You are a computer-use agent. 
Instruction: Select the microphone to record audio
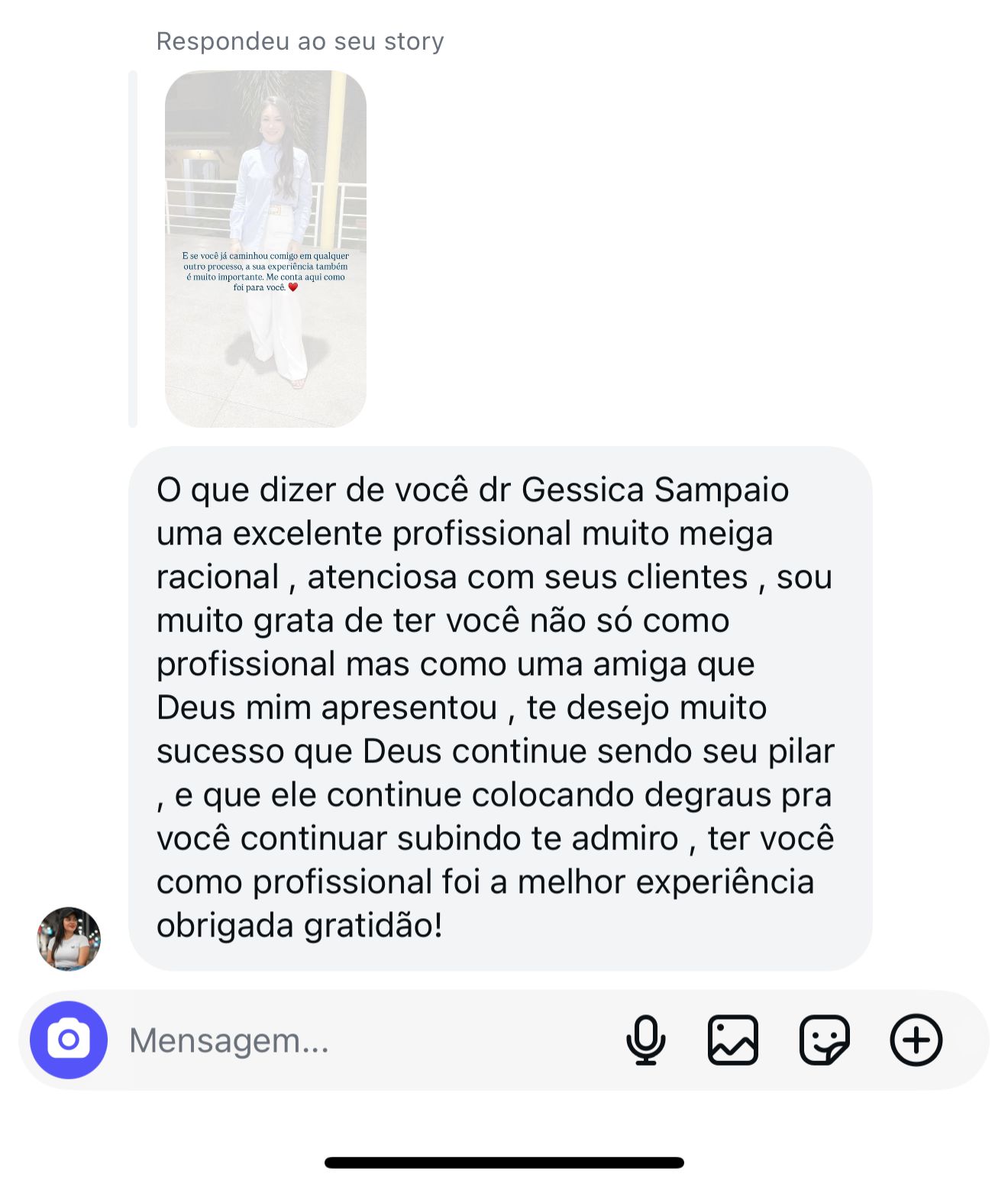tap(645, 1040)
